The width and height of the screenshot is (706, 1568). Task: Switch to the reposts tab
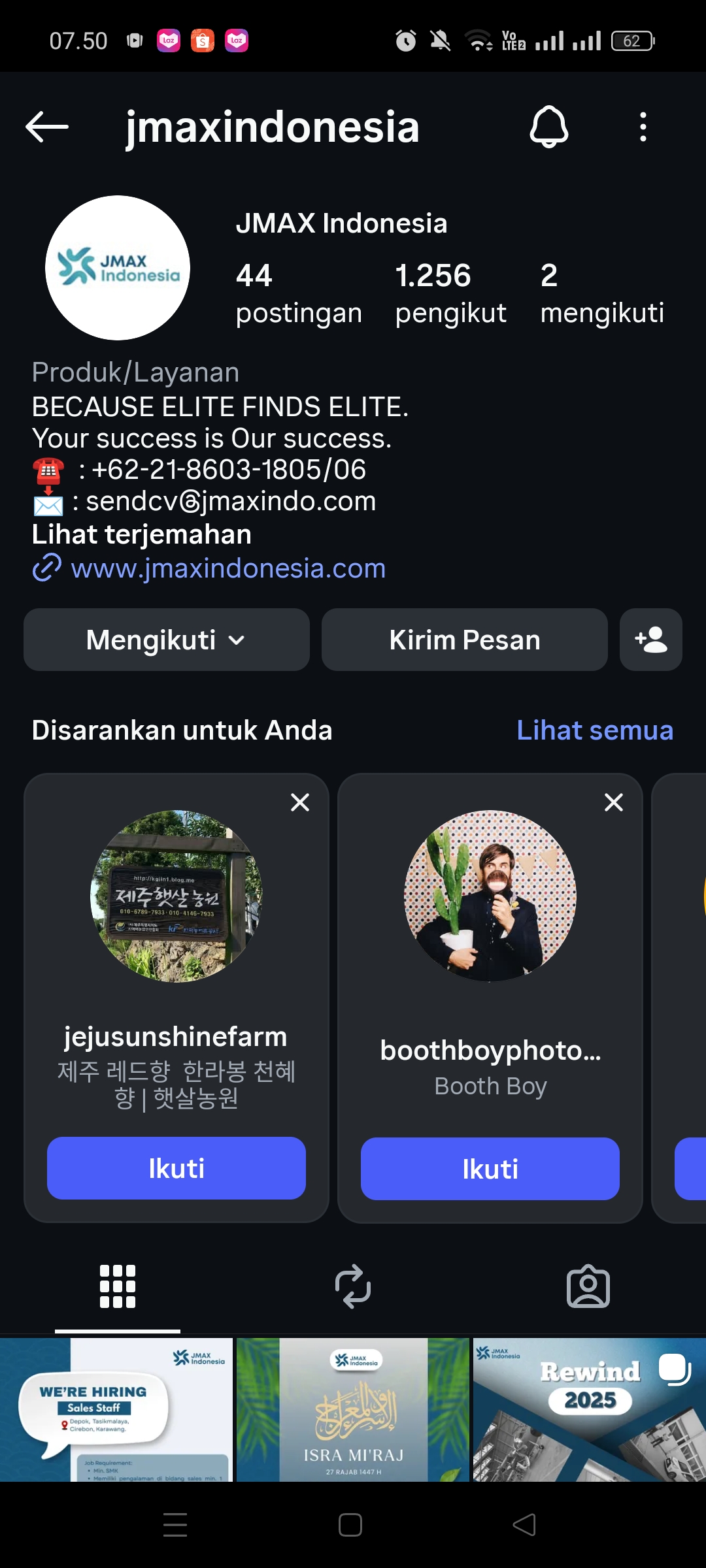coord(353,1286)
